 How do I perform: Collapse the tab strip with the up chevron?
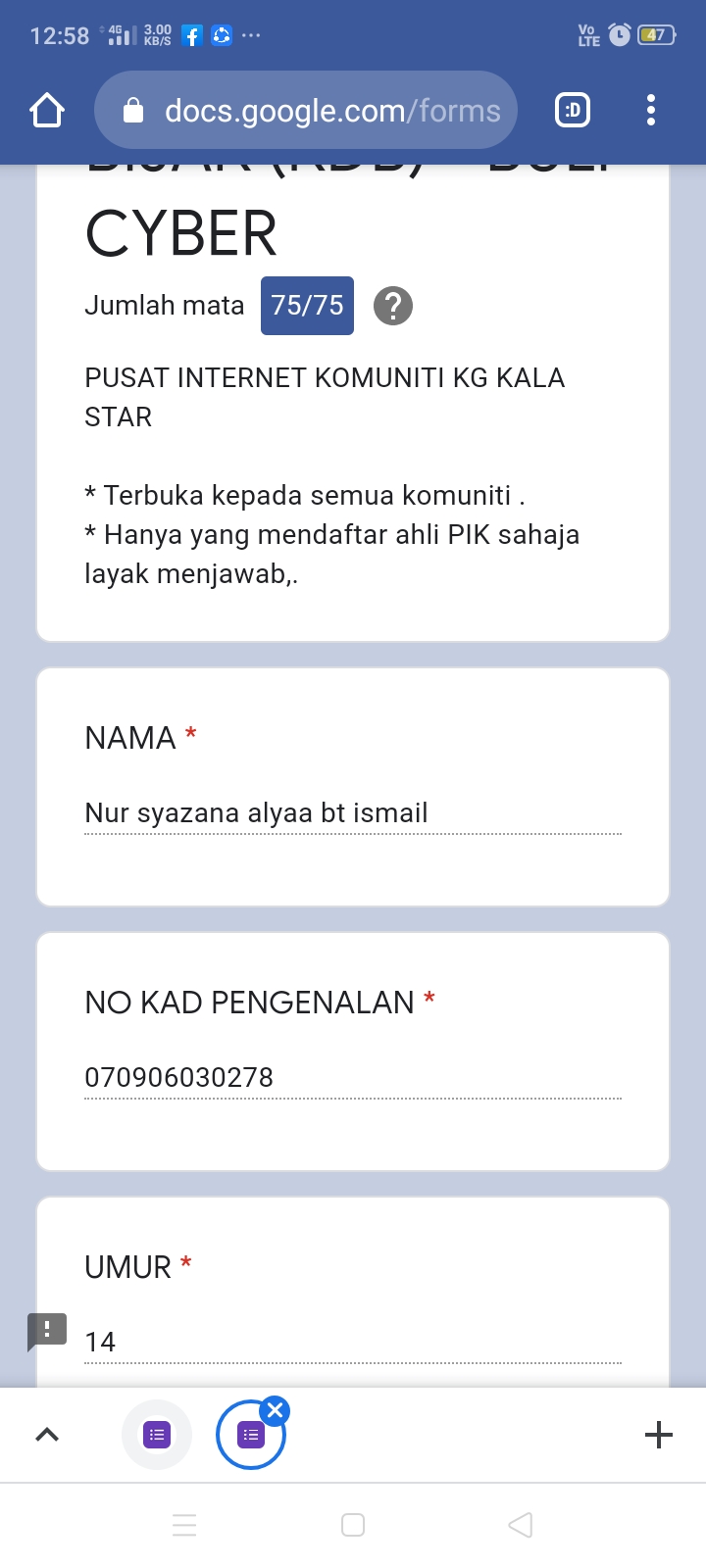pos(47,1436)
